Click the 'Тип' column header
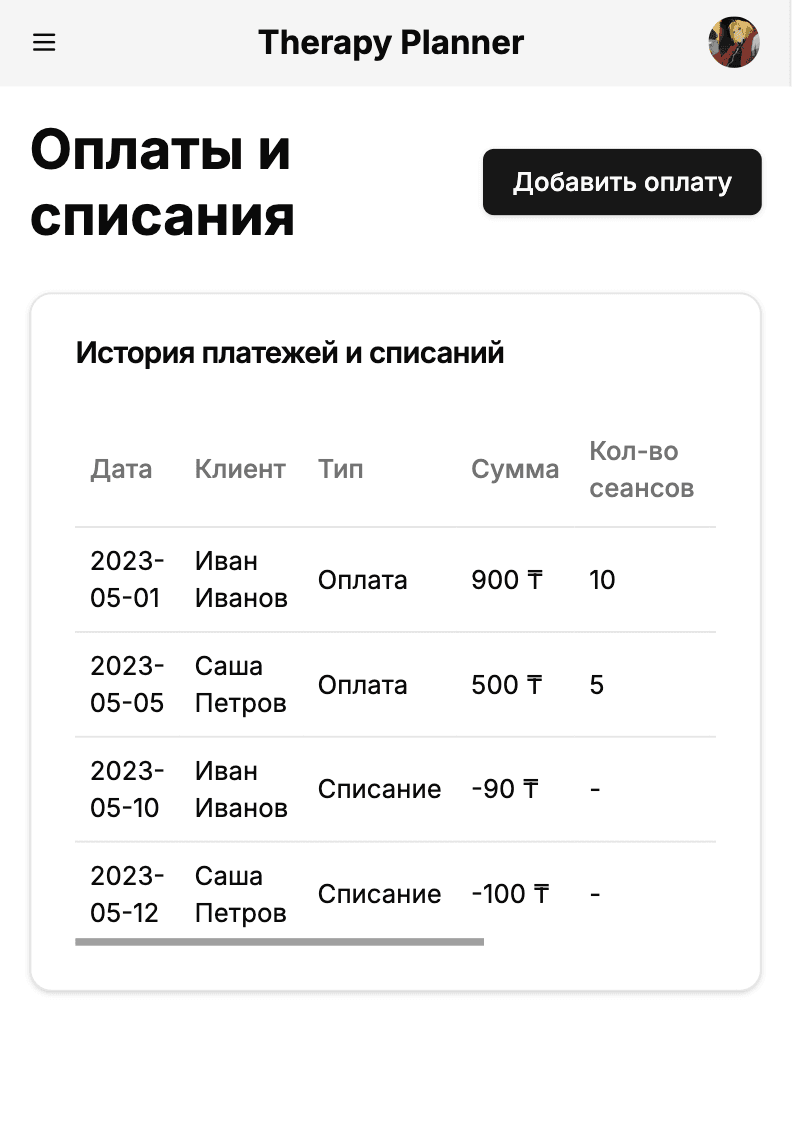 340,469
